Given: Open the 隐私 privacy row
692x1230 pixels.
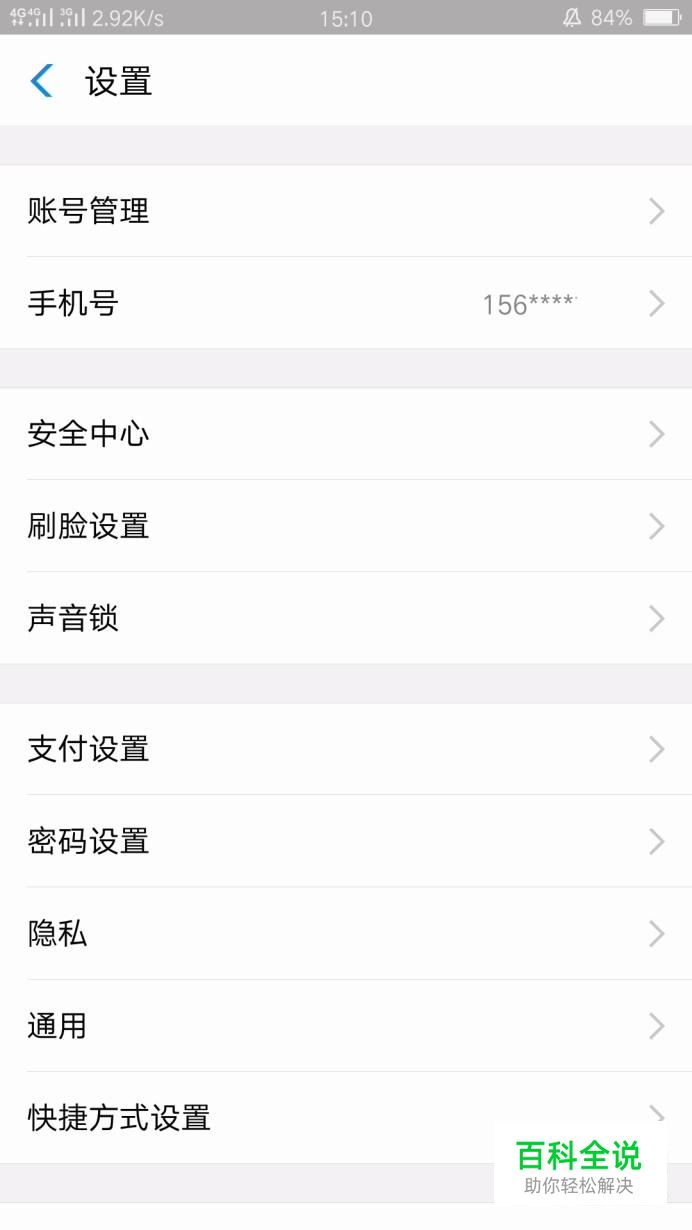Looking at the screenshot, I should tap(346, 934).
